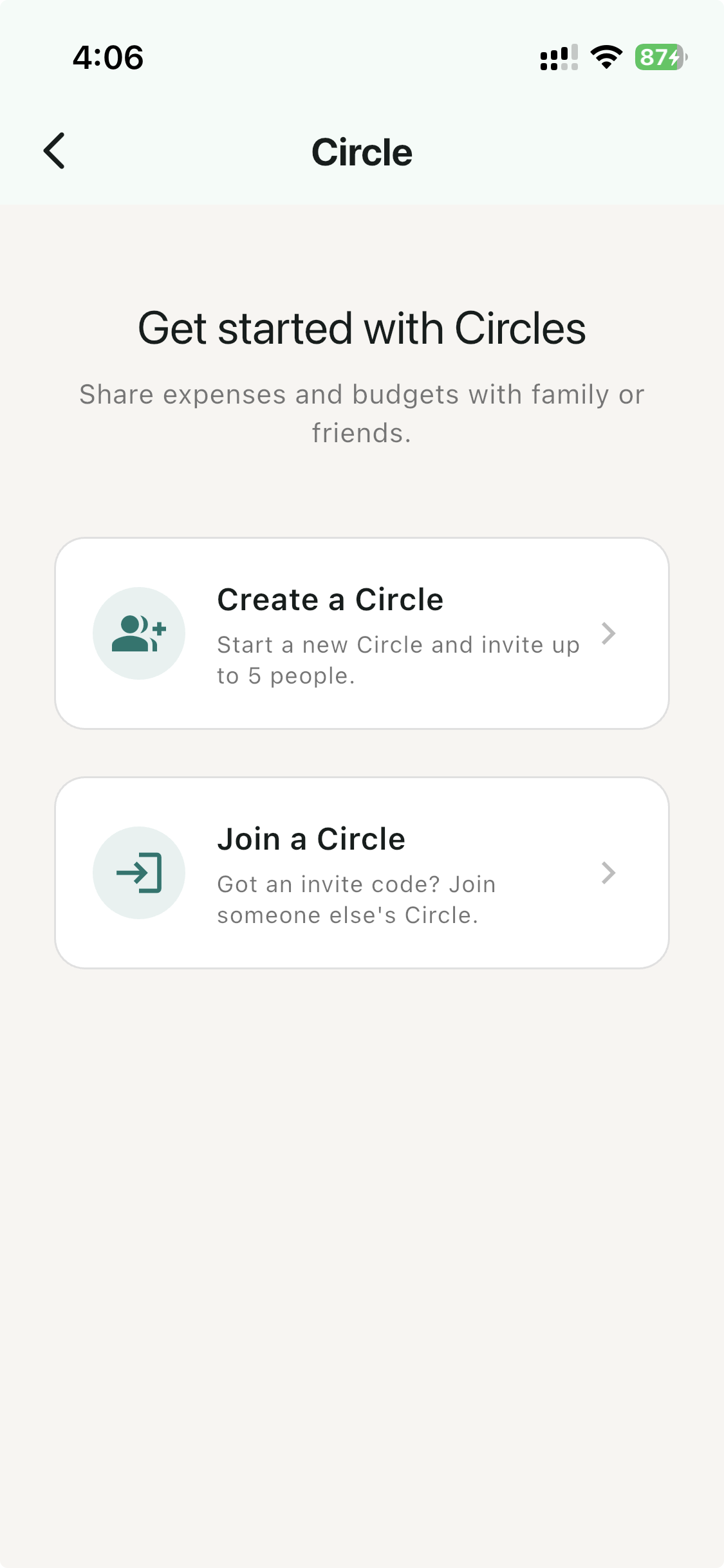Select Join a Circle with invite code
The width and height of the screenshot is (724, 1568).
point(362,873)
